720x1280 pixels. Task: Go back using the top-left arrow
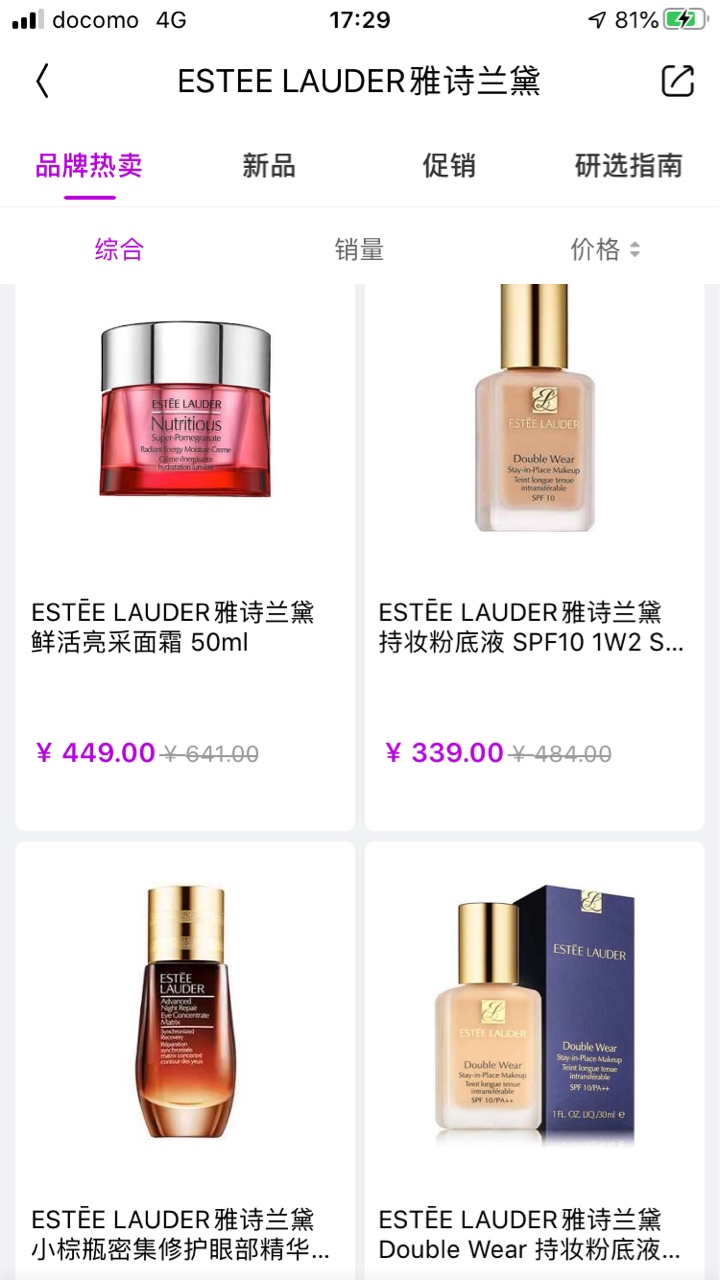click(x=42, y=81)
